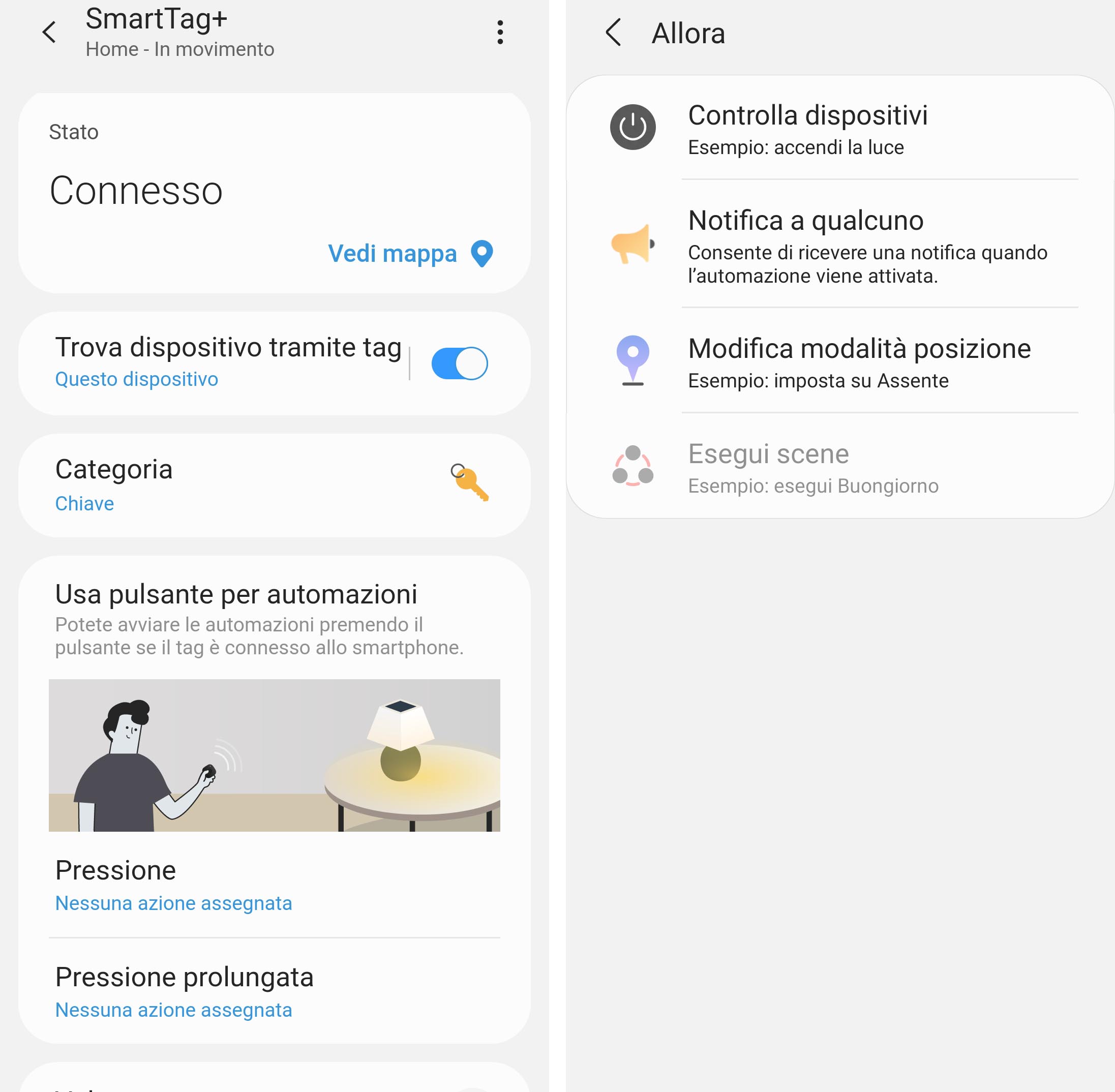
Task: Assign an action to Pressione
Action: click(x=274, y=885)
